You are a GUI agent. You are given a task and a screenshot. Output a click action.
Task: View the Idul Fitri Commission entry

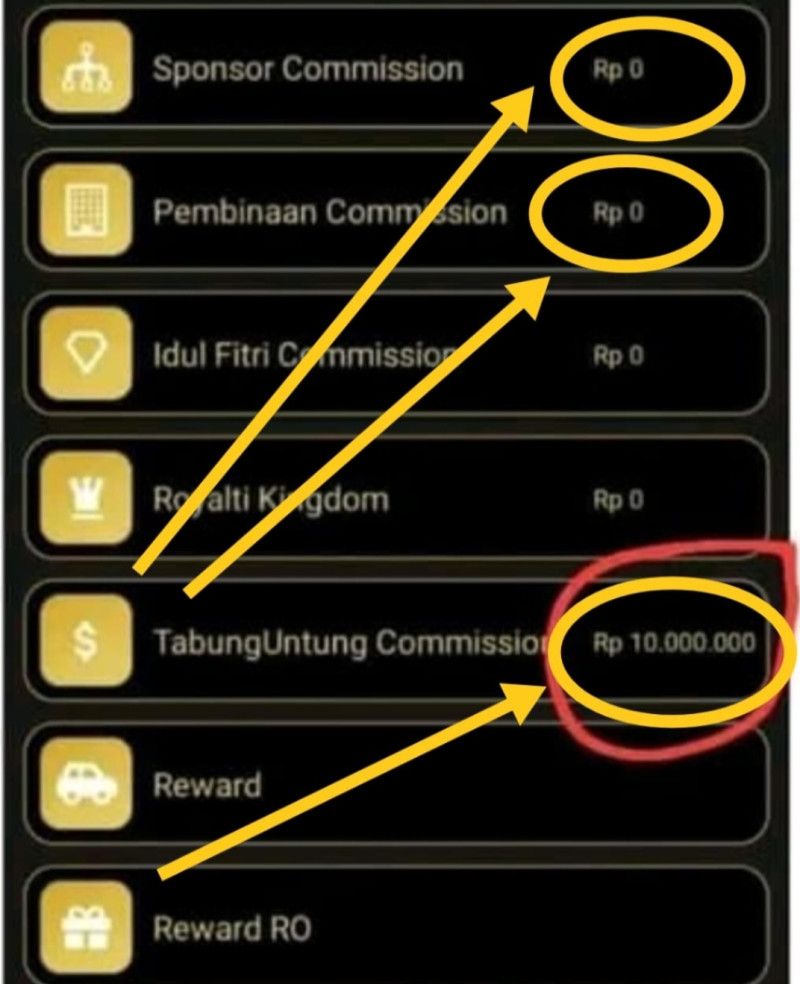tap(300, 355)
